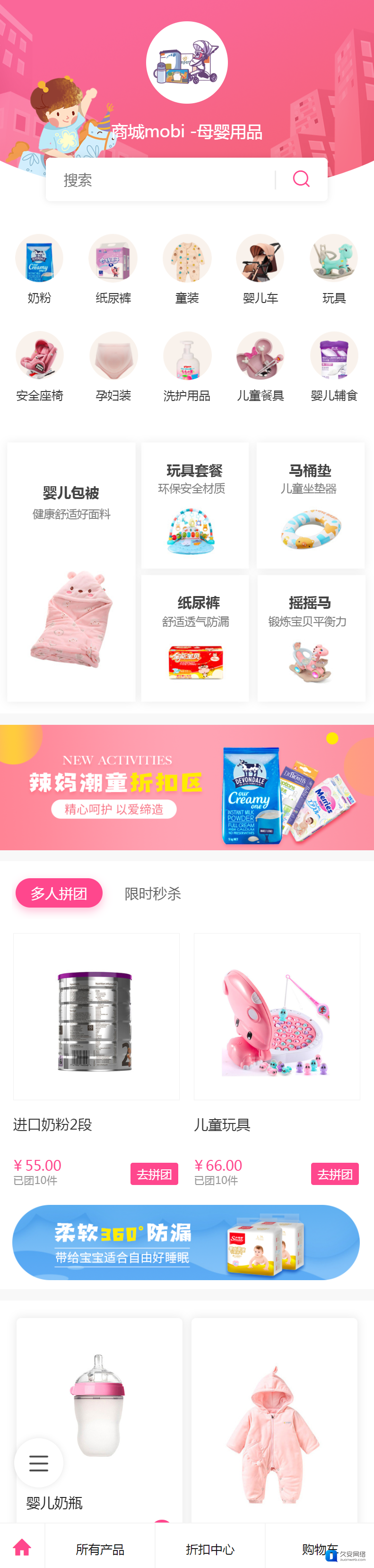Image resolution: width=374 pixels, height=1568 pixels.
Task: Open the 纸尿裤 category icon
Action: point(113,259)
